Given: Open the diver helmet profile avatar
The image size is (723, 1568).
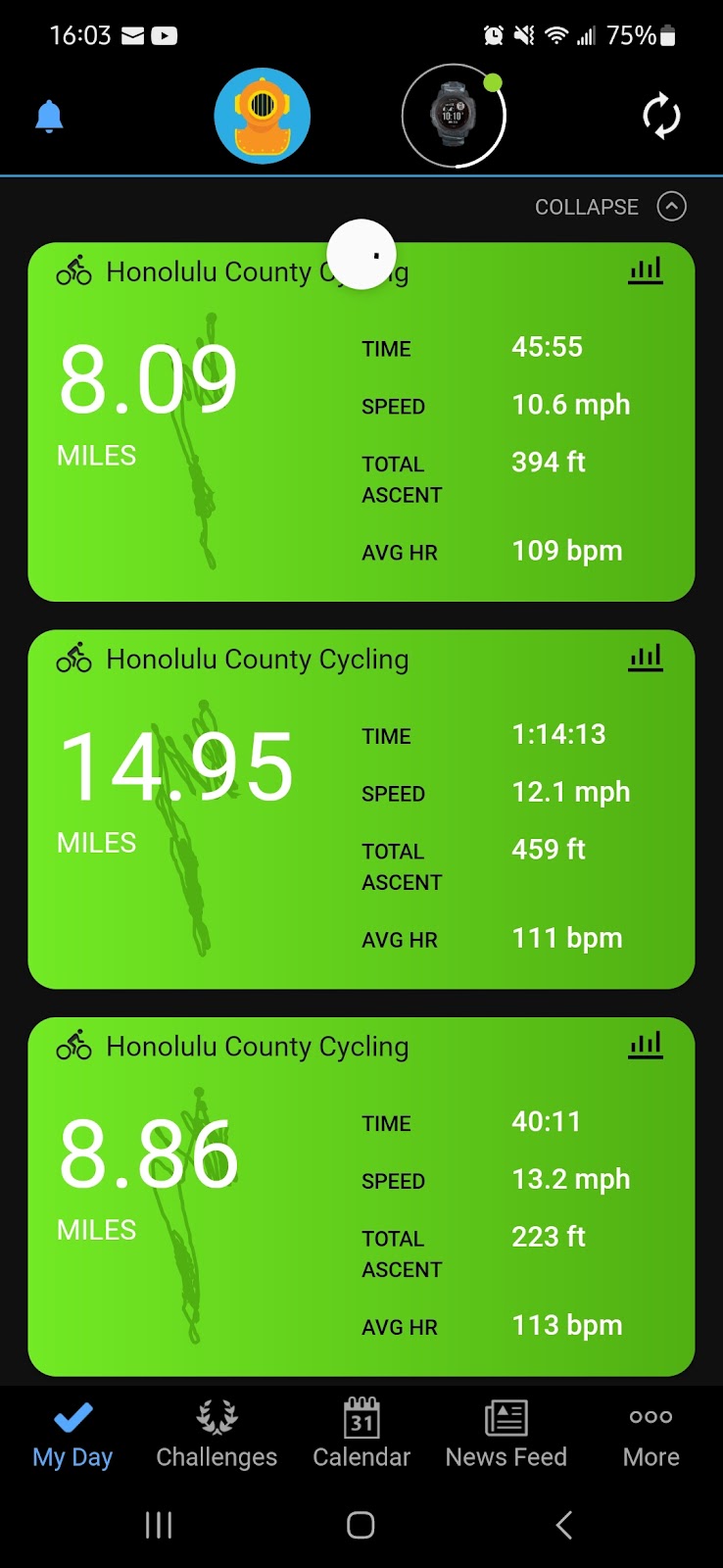Looking at the screenshot, I should [263, 117].
